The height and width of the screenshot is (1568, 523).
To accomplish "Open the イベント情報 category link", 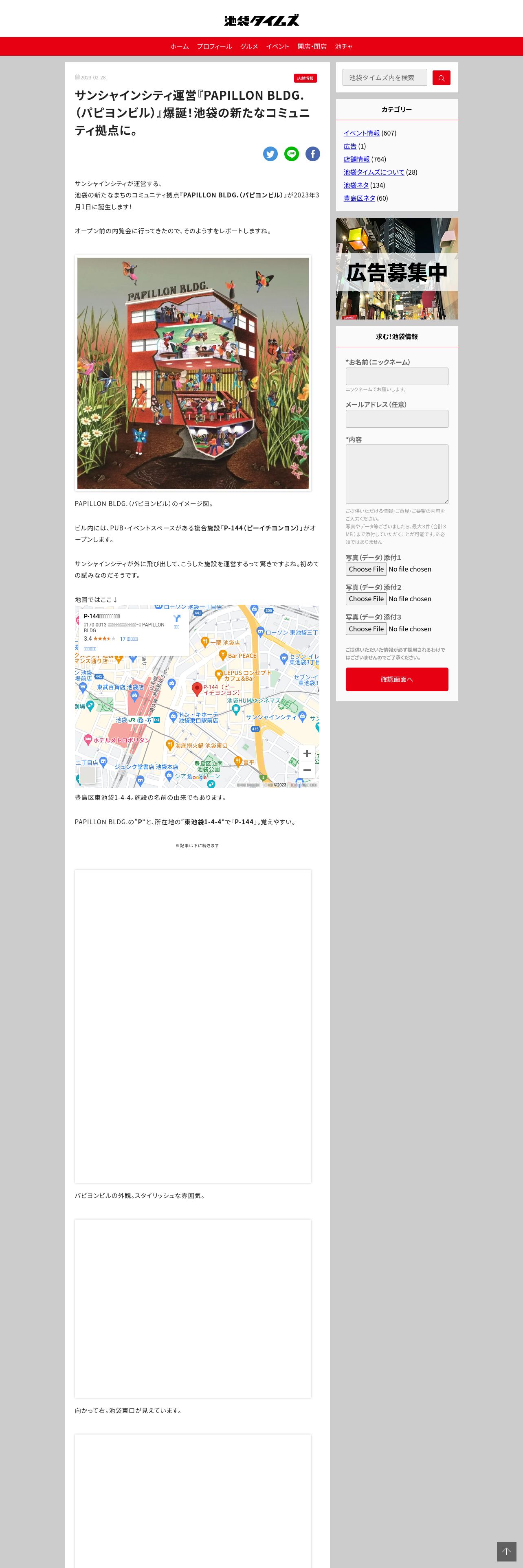I will pos(361,133).
